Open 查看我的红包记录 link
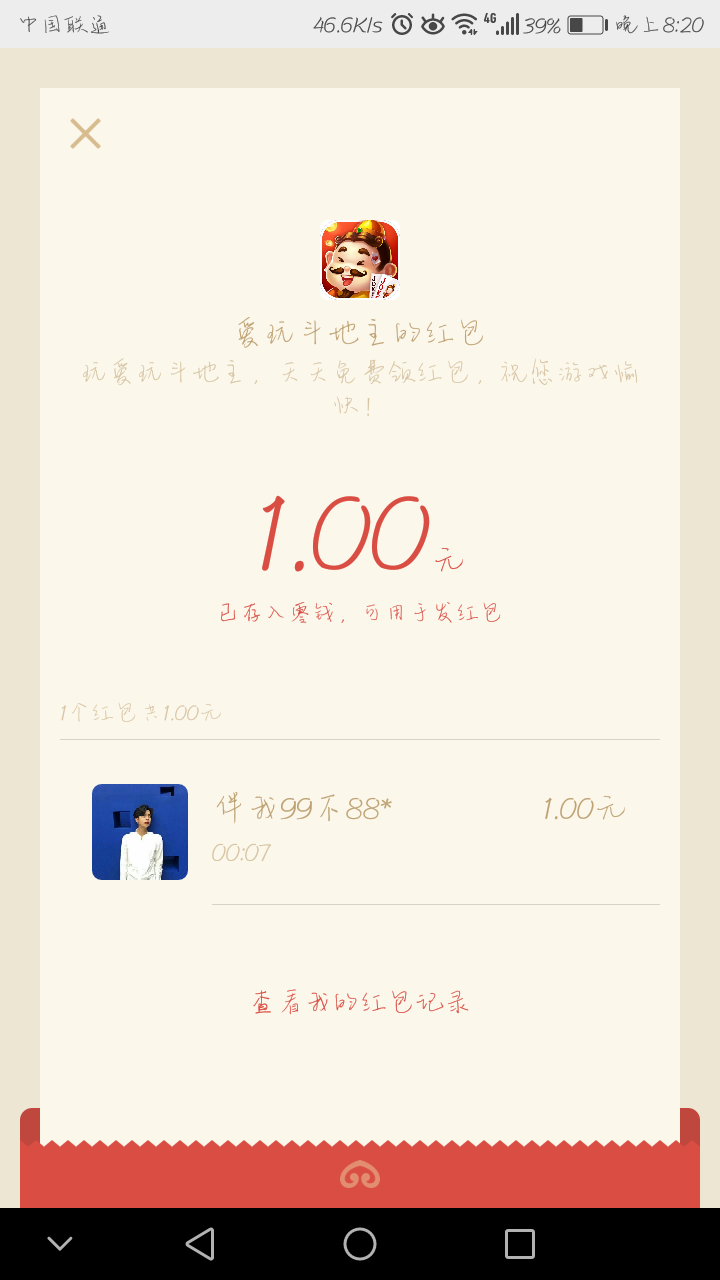 360,1003
